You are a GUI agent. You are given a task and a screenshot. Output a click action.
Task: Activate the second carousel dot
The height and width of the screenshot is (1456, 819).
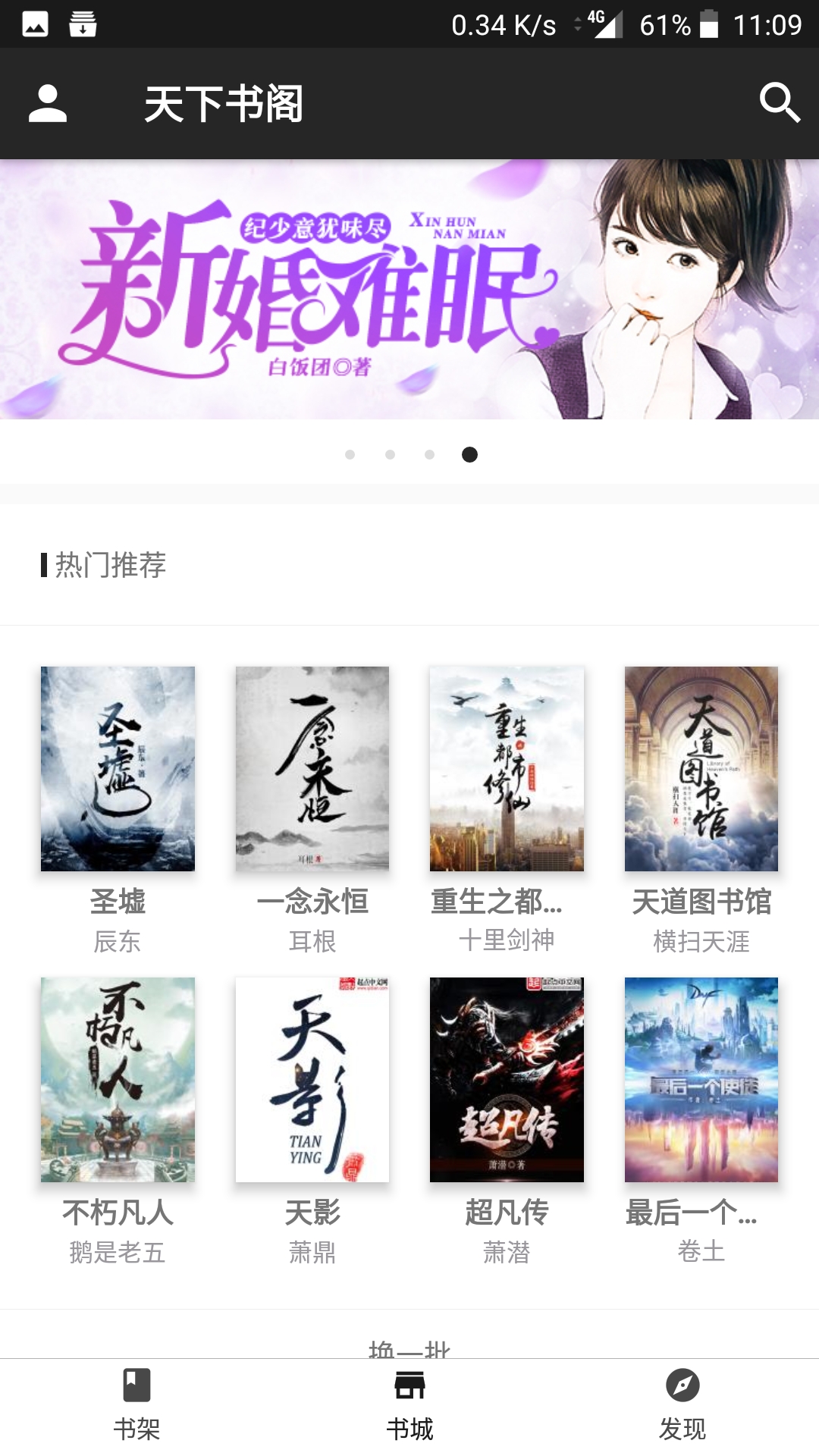click(x=390, y=456)
